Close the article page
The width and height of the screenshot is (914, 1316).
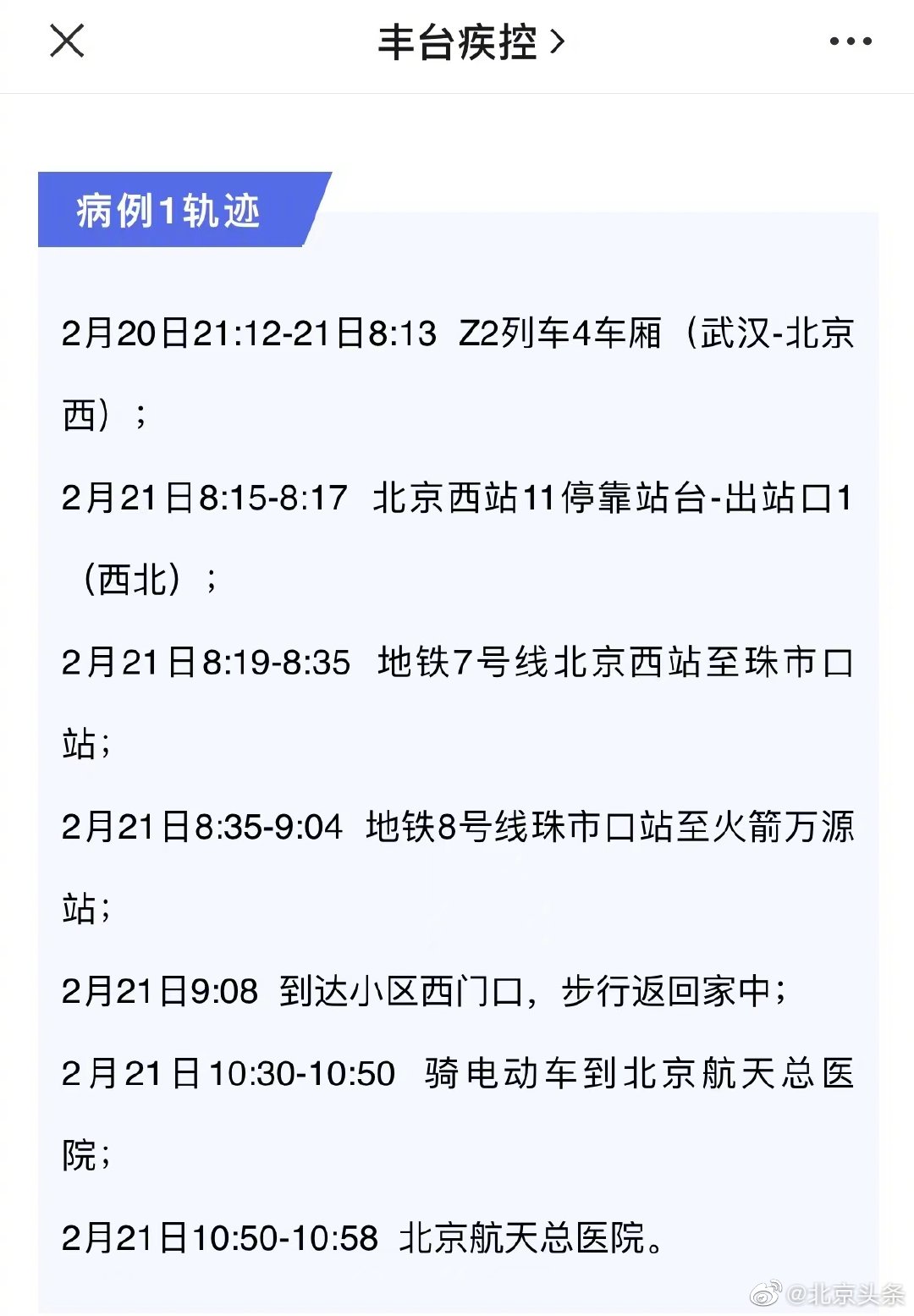[x=67, y=41]
